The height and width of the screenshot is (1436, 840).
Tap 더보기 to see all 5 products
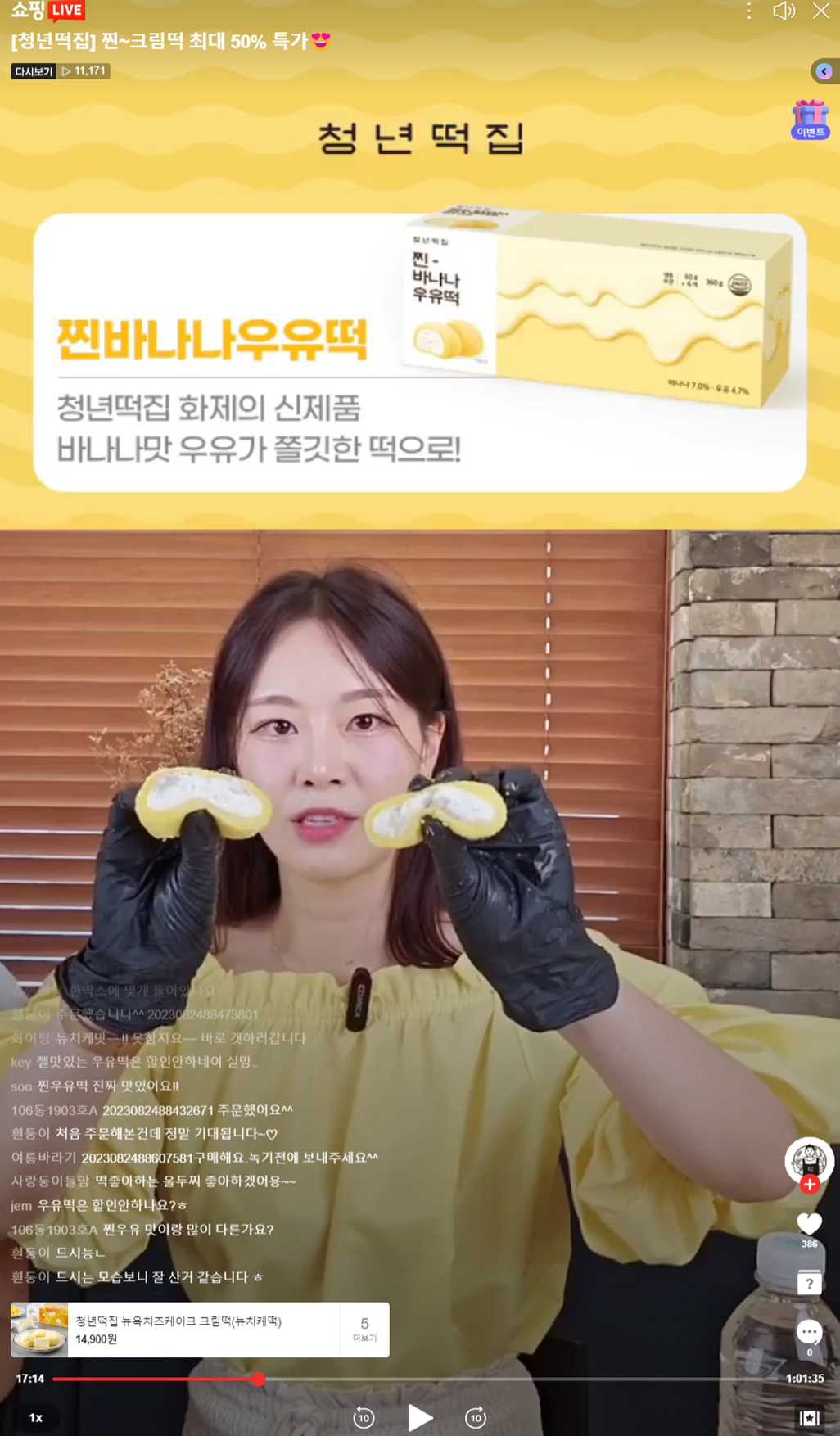coord(364,1329)
